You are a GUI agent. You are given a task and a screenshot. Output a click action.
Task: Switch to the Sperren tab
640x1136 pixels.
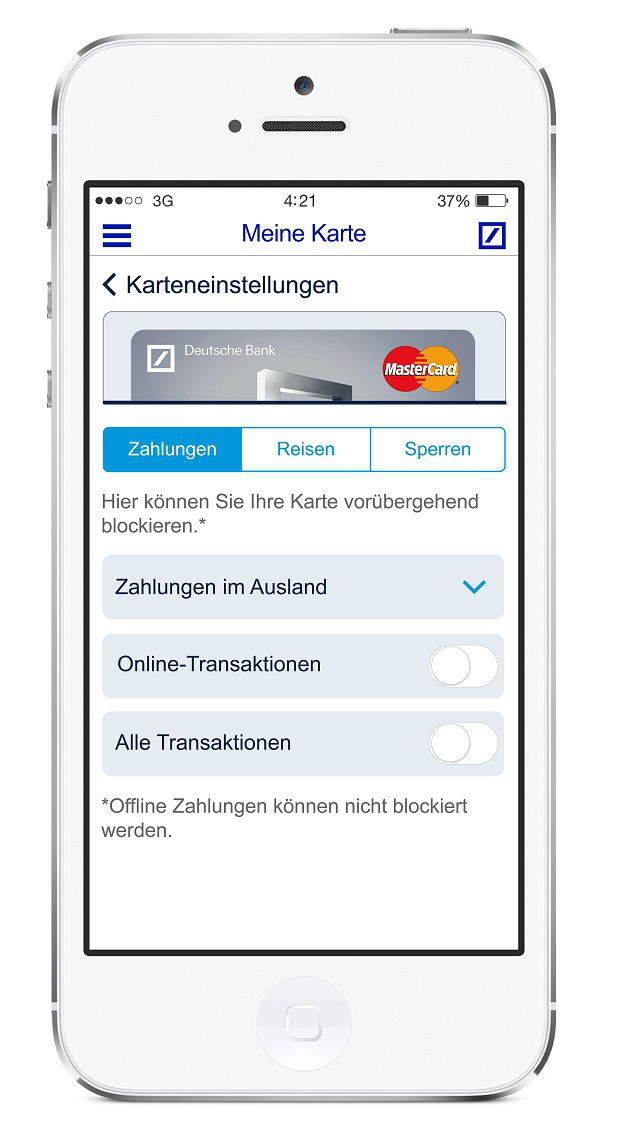pos(437,449)
